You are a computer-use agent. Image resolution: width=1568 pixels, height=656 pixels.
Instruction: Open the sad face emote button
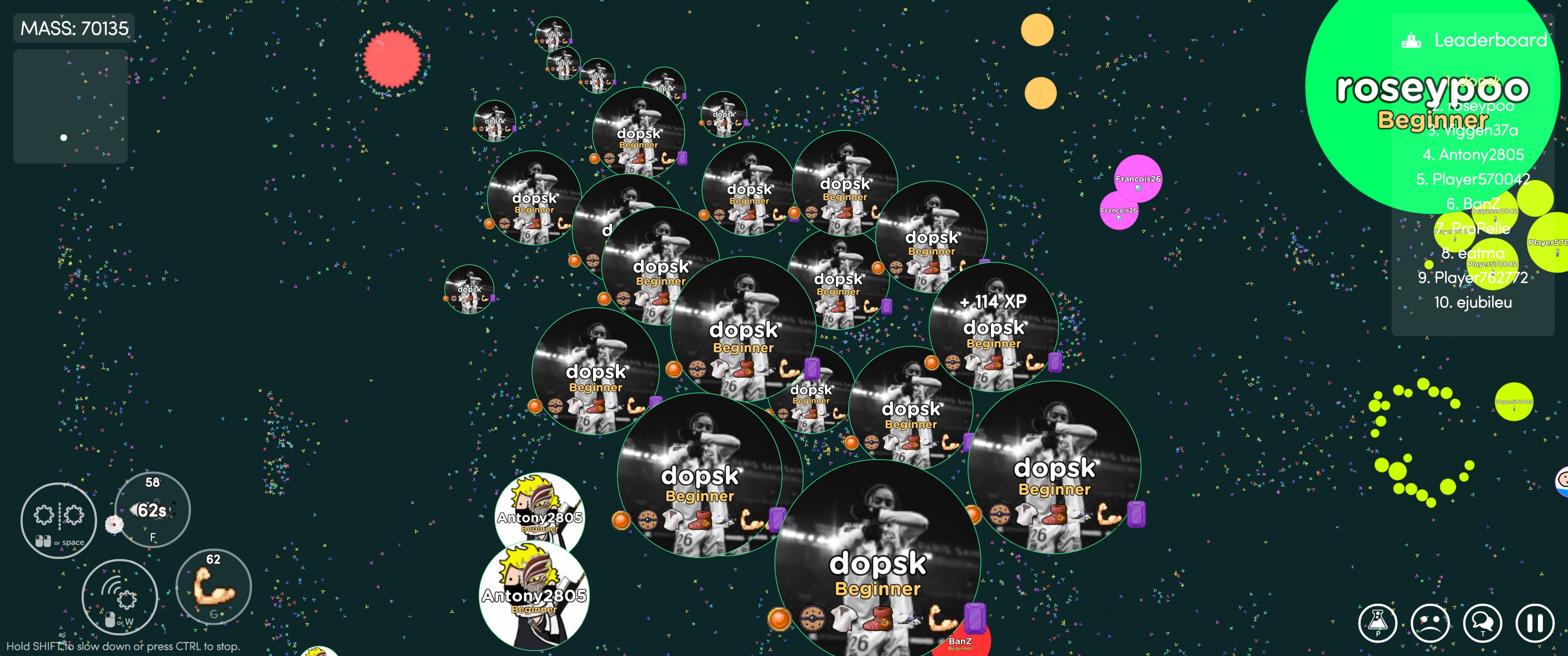point(1430,623)
